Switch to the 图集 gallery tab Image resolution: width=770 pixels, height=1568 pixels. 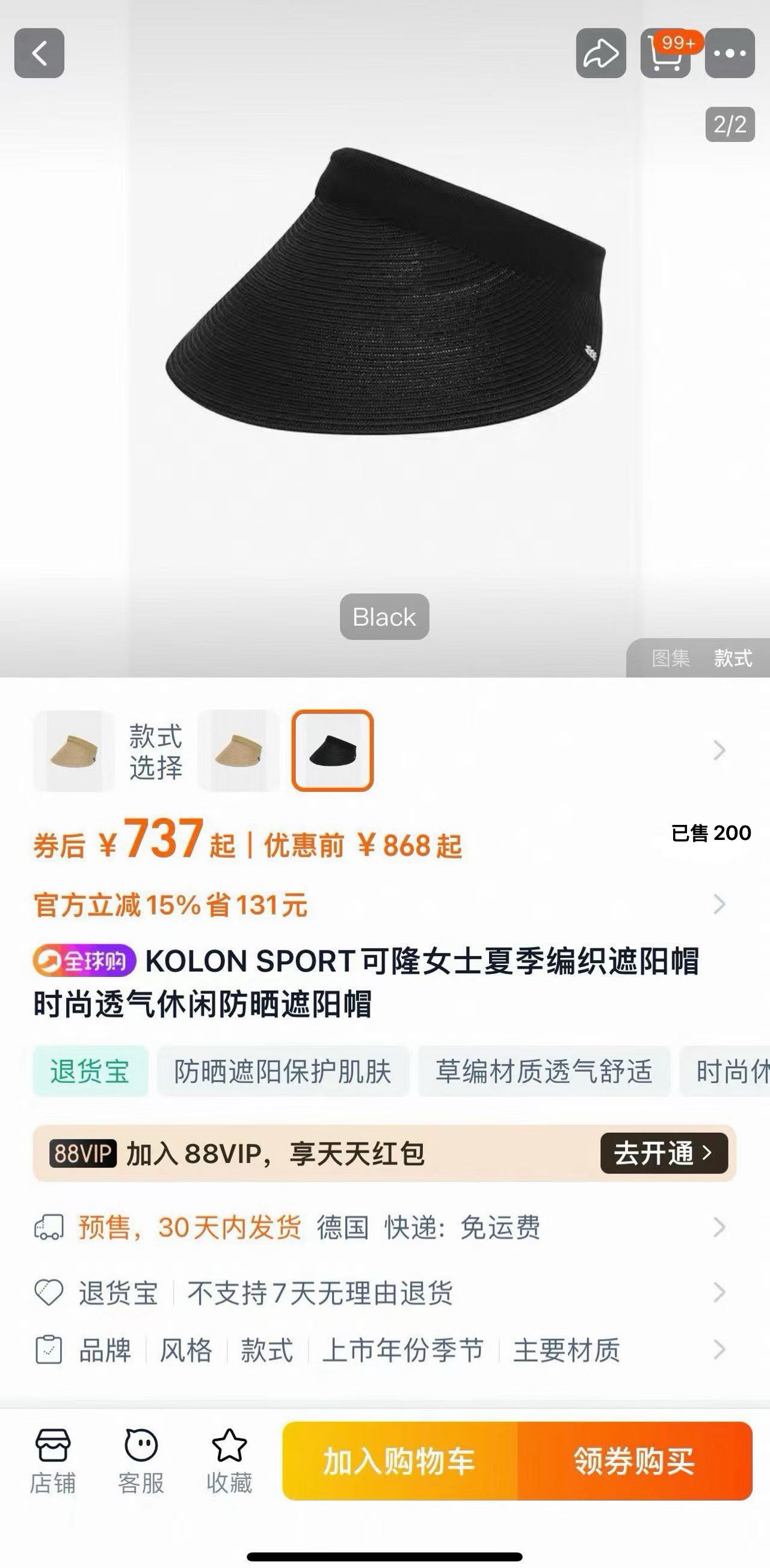click(671, 658)
